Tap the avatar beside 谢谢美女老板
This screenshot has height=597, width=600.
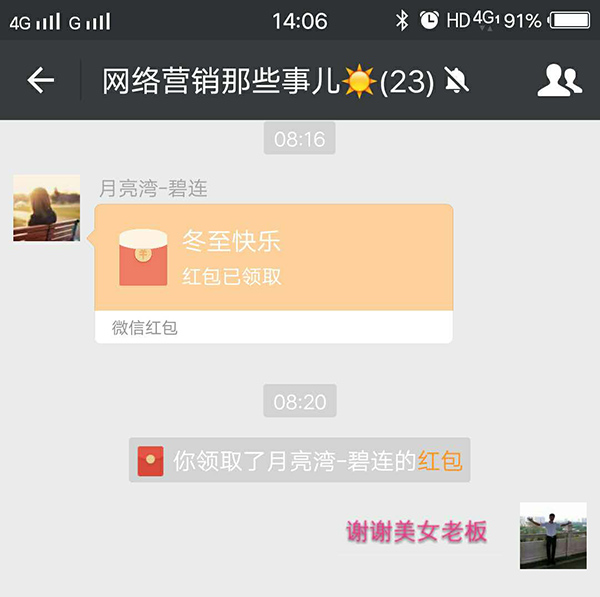pyautogui.click(x=553, y=535)
